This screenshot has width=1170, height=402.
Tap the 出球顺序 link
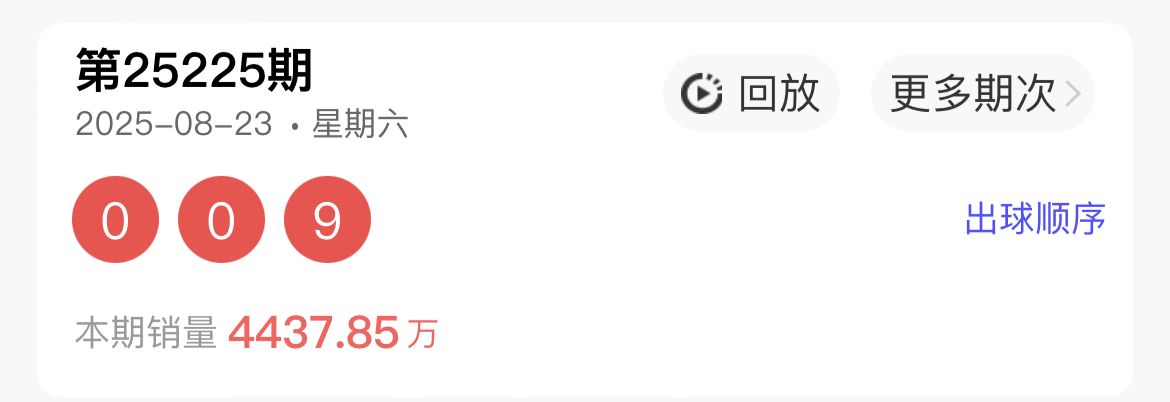(x=1035, y=219)
